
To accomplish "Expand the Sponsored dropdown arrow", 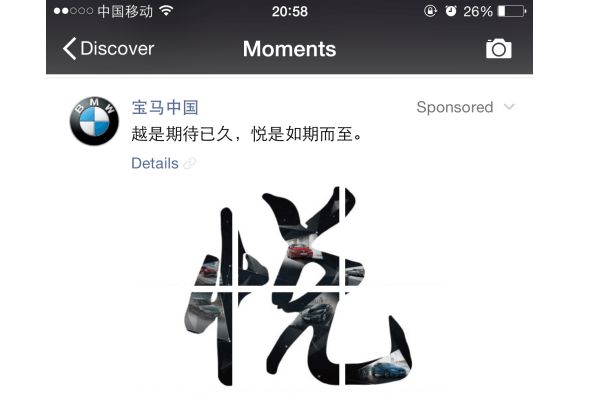I will point(509,107).
